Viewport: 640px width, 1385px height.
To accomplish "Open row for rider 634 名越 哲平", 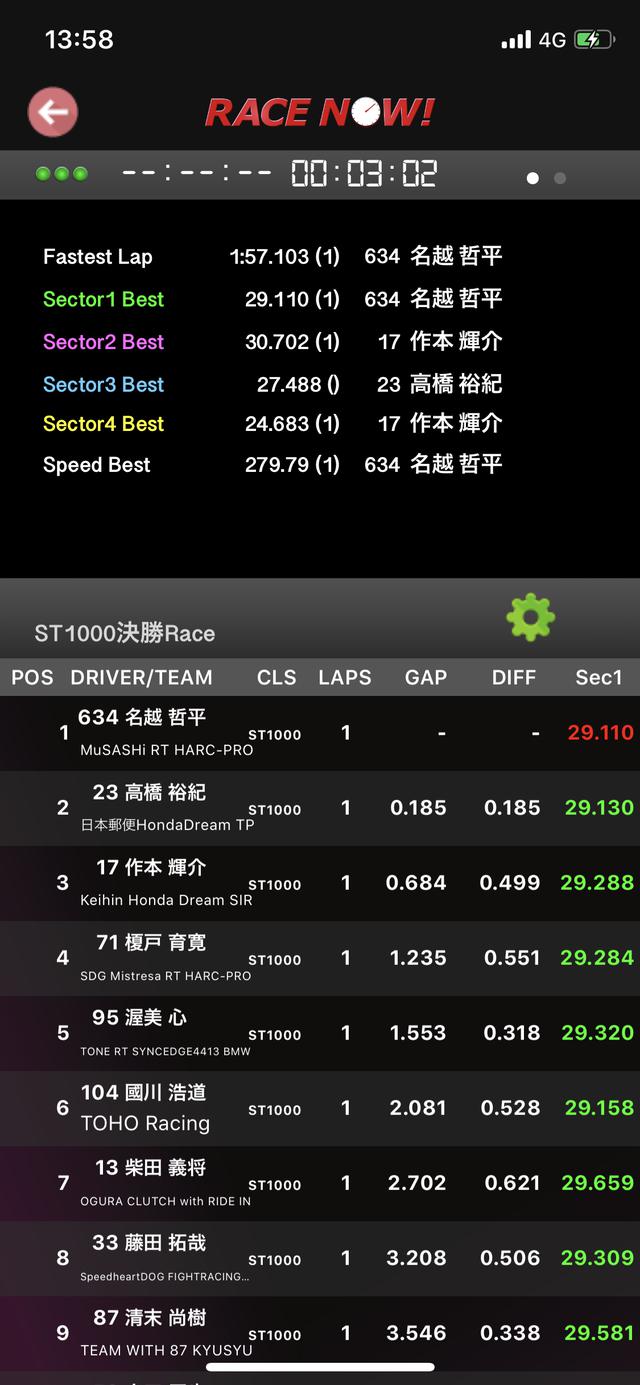I will [320, 733].
